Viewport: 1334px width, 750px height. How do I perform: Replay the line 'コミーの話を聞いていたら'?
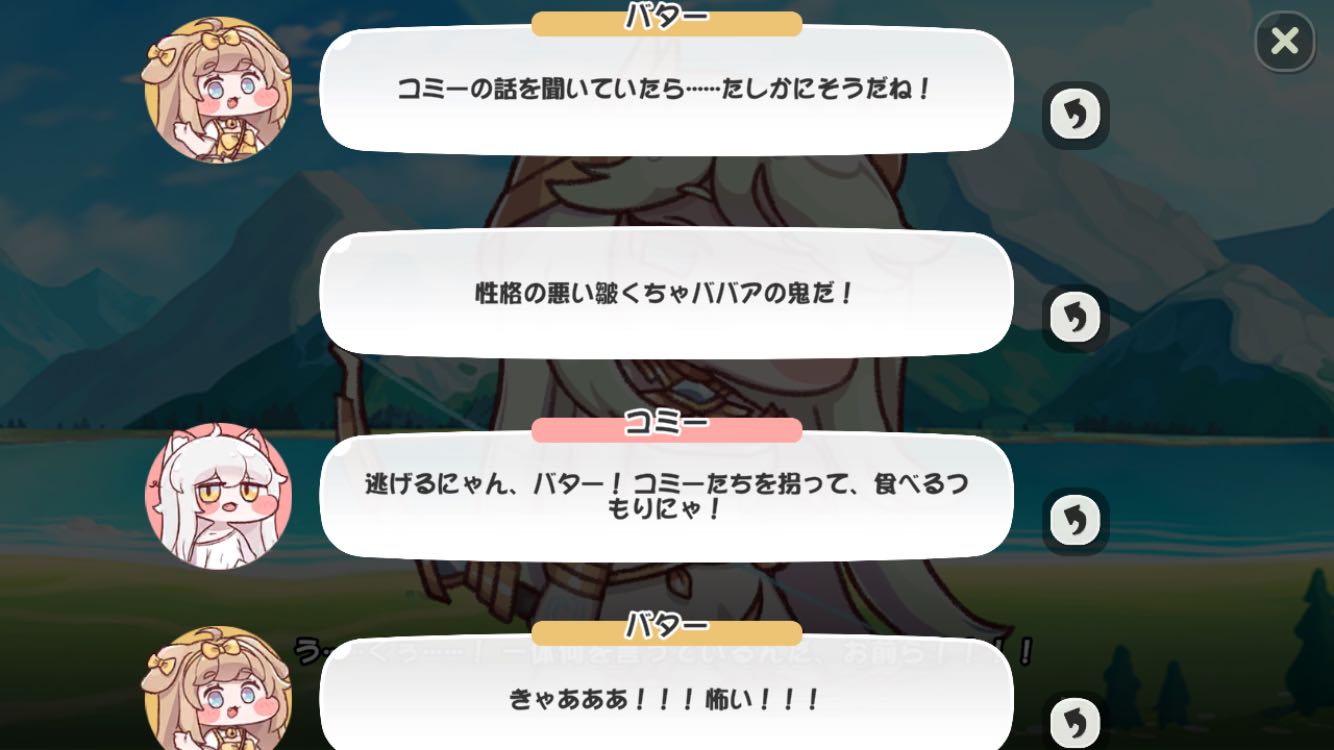click(1075, 115)
